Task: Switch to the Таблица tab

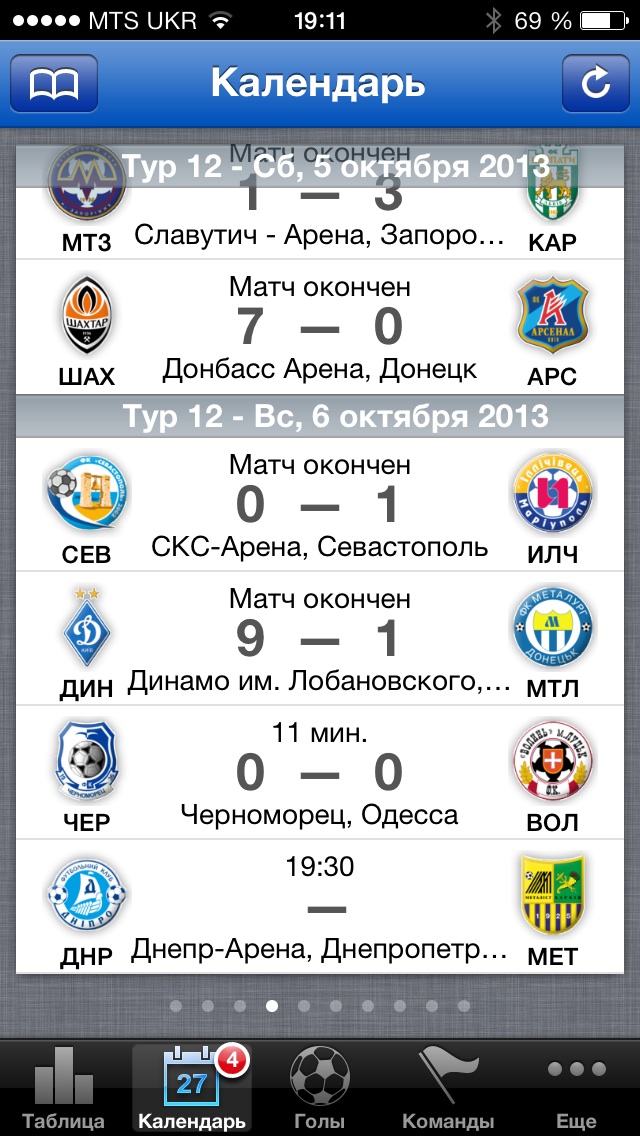Action: tap(63, 1088)
